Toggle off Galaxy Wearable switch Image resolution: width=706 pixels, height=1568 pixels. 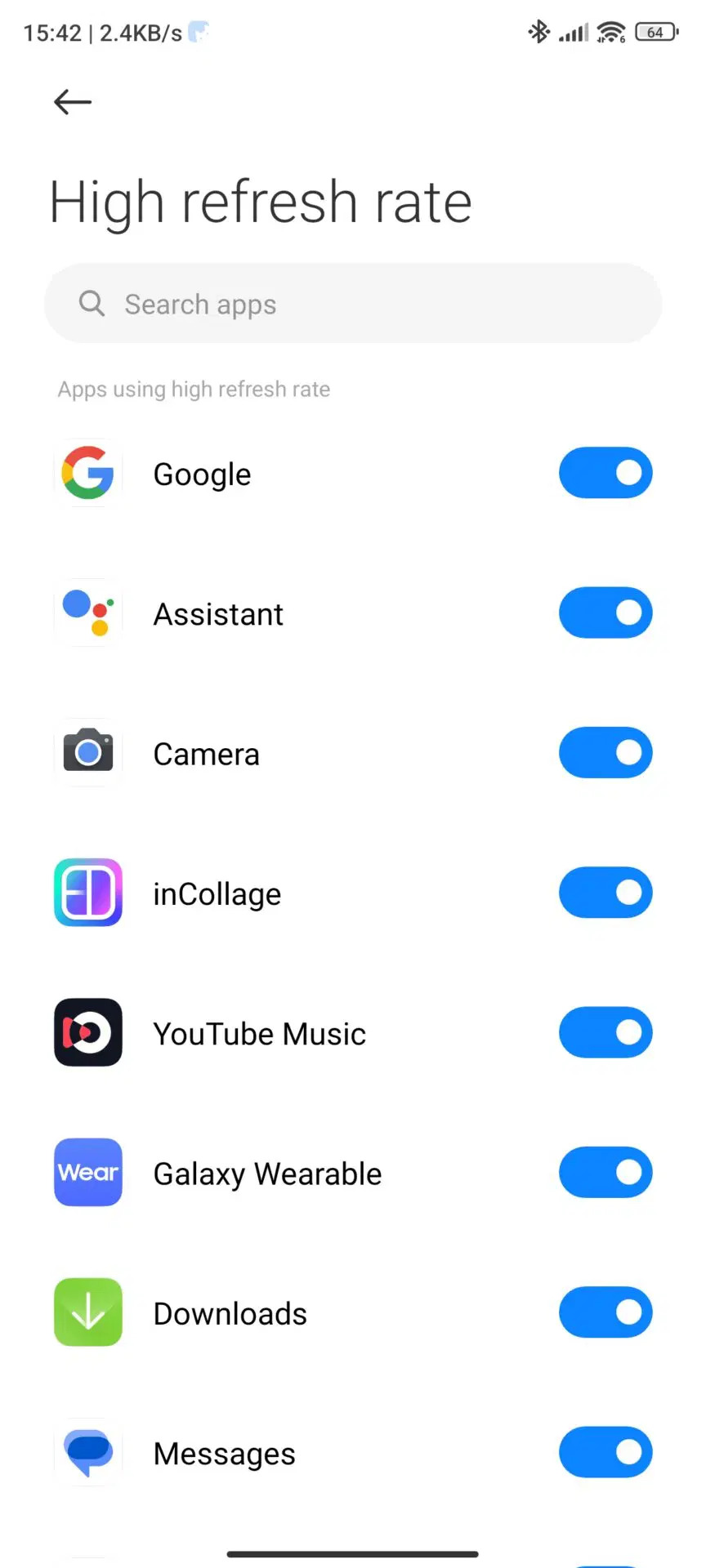(605, 1172)
